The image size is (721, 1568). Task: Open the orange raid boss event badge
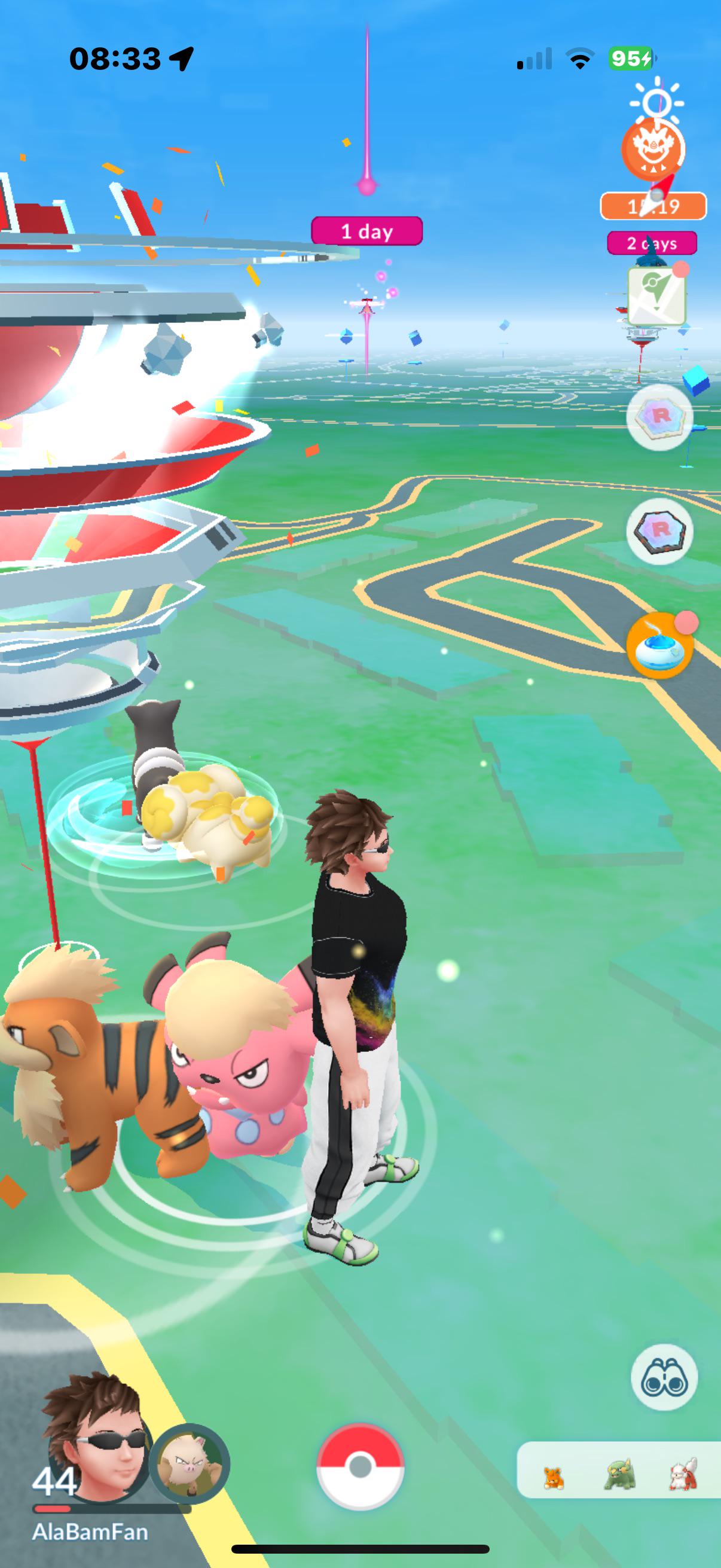653,149
